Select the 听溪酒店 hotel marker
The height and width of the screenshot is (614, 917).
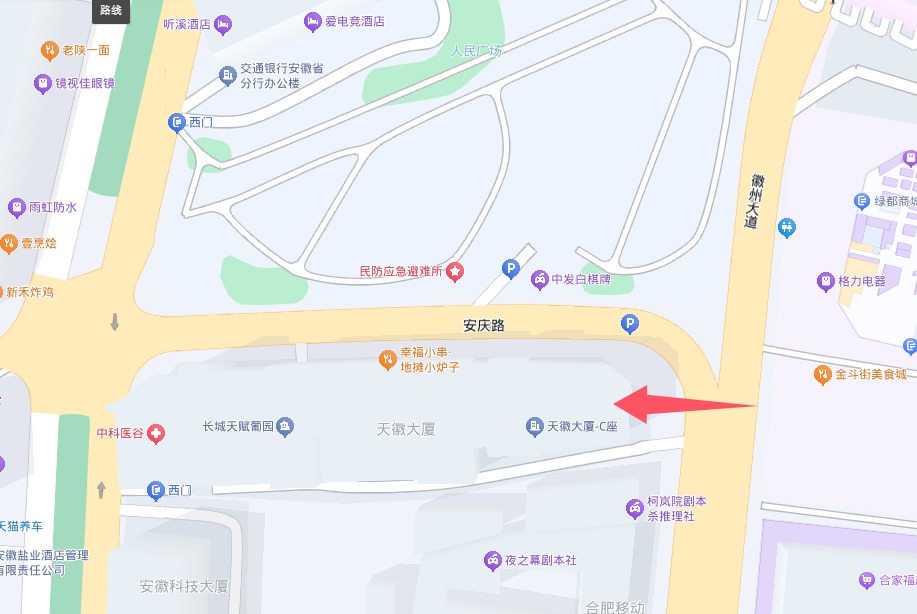(x=223, y=23)
